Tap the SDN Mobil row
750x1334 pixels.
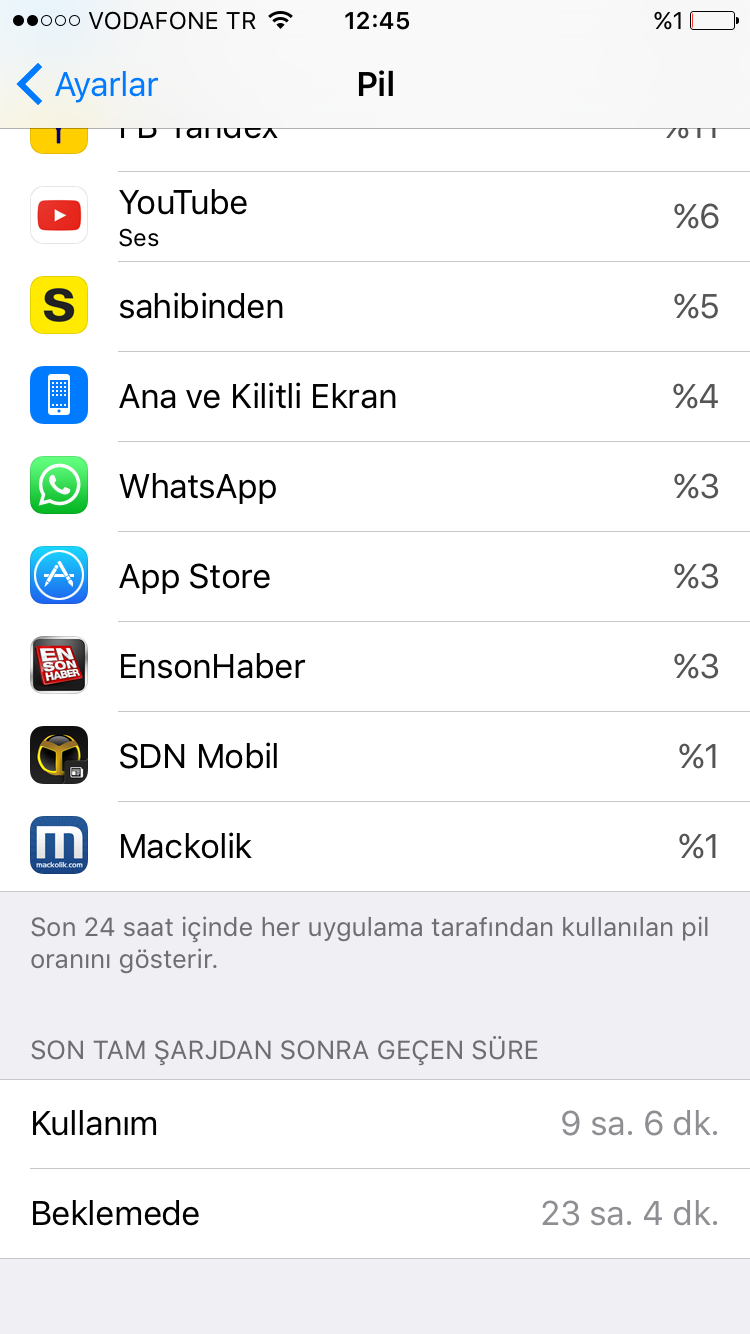(375, 756)
